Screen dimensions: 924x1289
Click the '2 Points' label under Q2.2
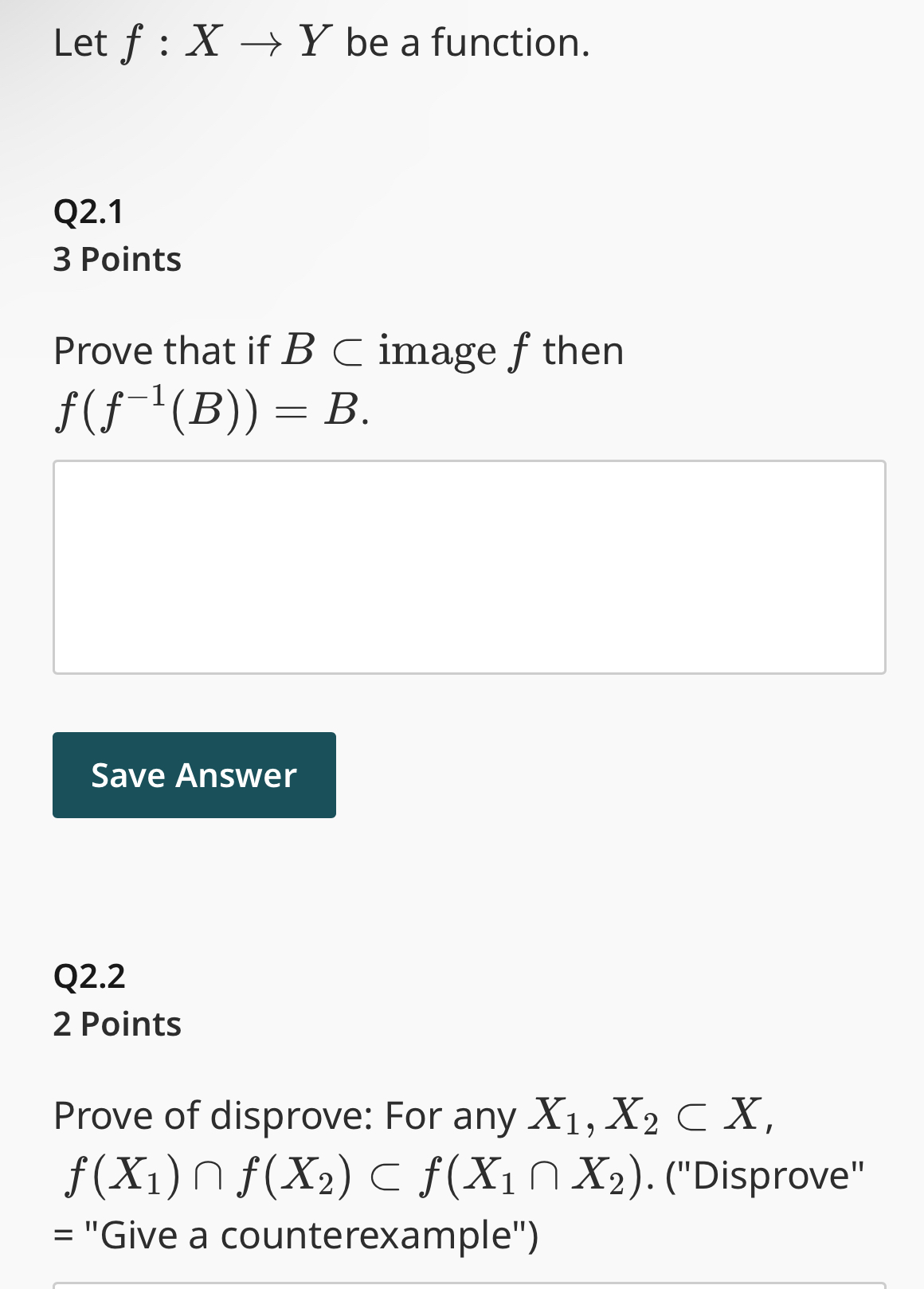point(116,1023)
